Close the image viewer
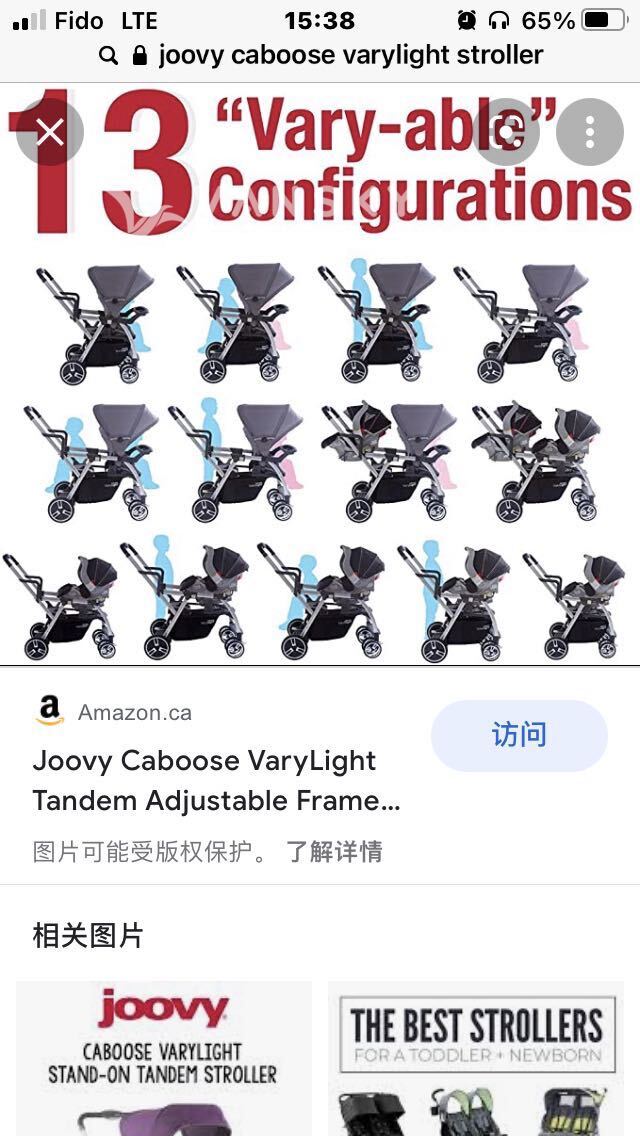The width and height of the screenshot is (640, 1136). tap(50, 132)
